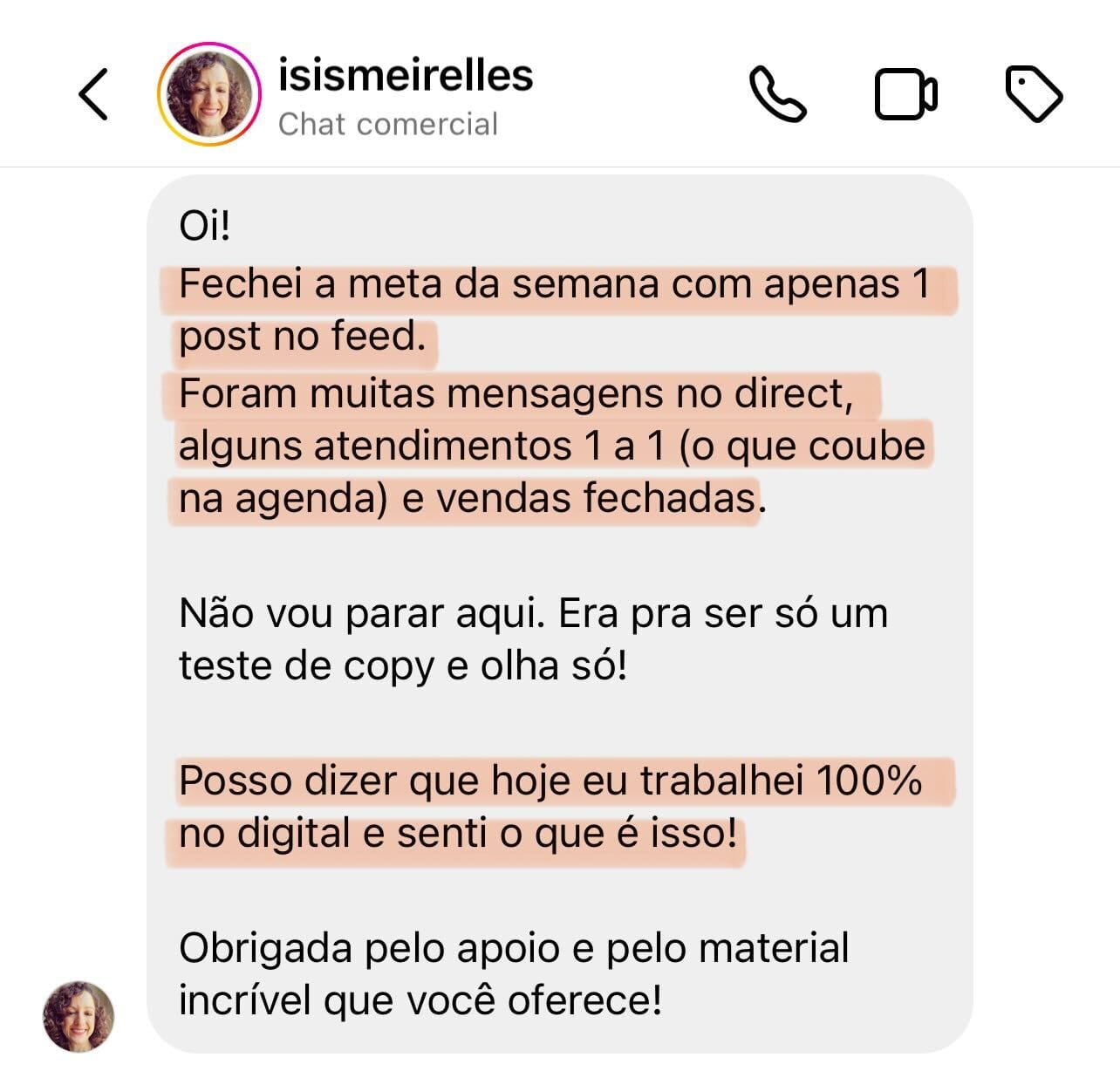Tap the sender avatar beside the message
This screenshot has height=1071, width=1120.
79,1016
